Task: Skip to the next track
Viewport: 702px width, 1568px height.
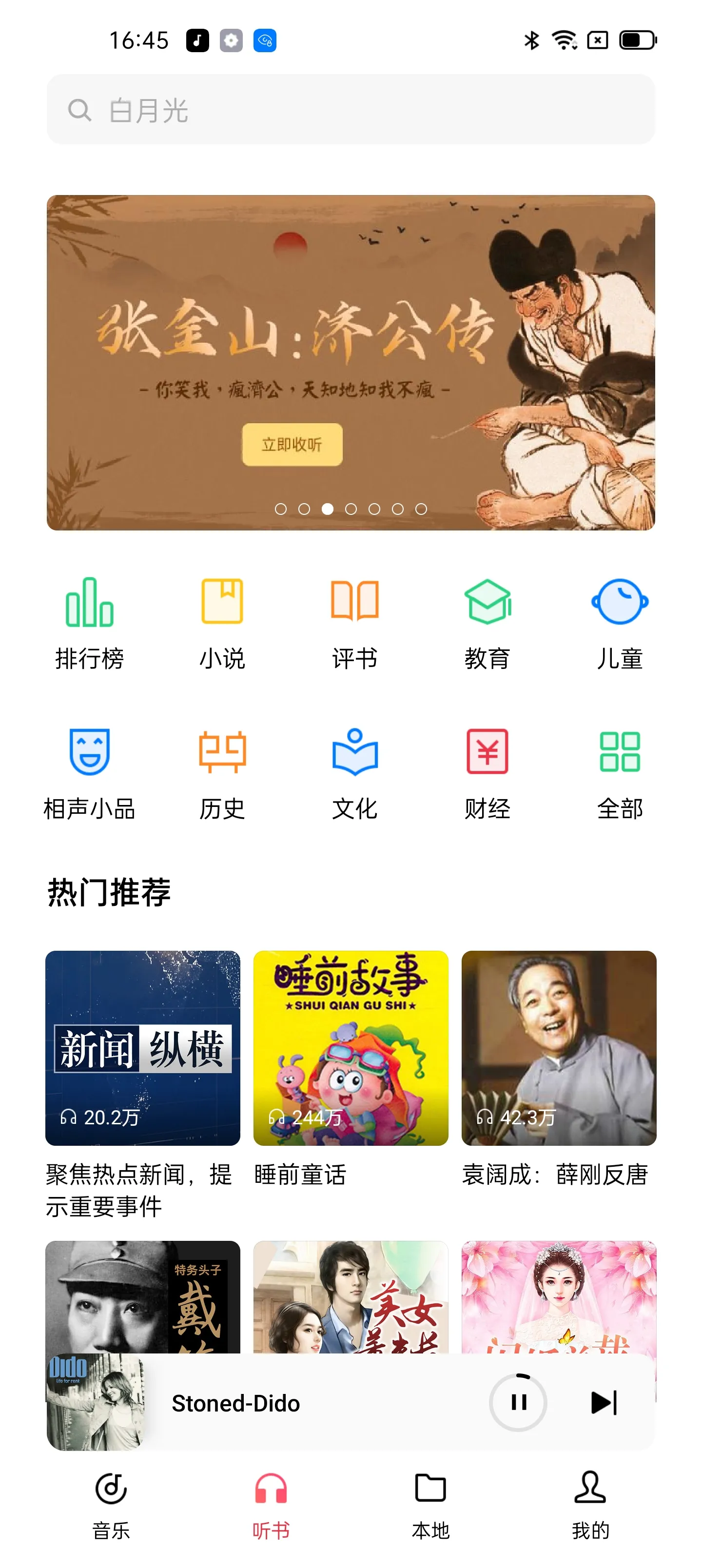Action: 604,1402
